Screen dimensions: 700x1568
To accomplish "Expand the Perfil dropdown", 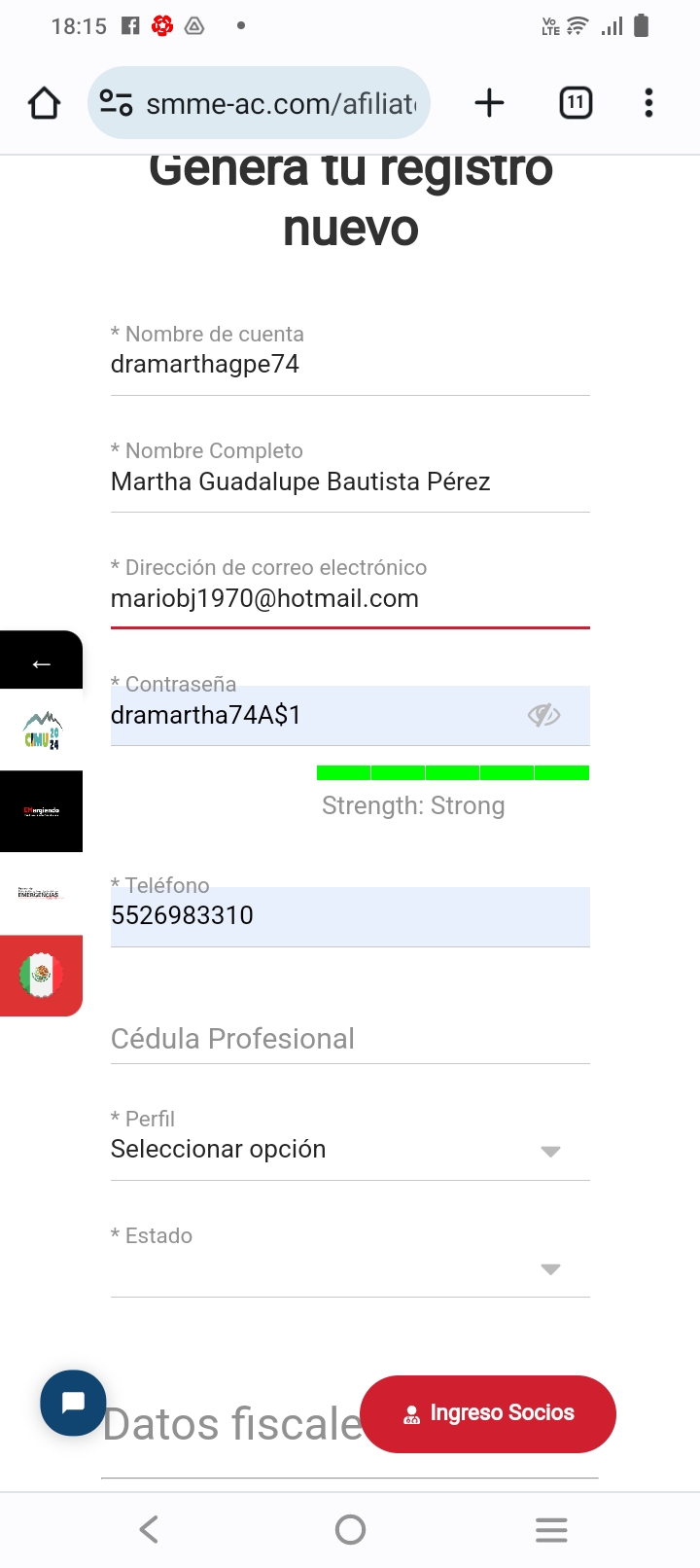I will point(350,1150).
